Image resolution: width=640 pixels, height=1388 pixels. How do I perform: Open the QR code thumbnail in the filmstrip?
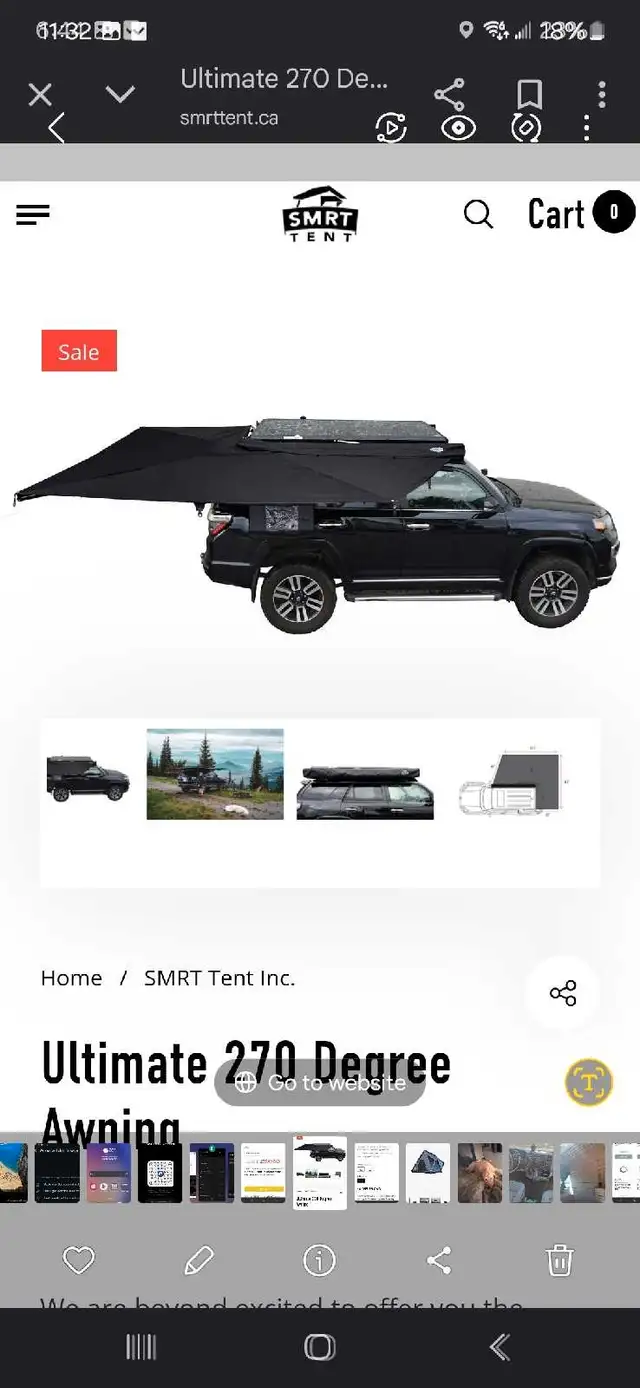pyautogui.click(x=160, y=1173)
